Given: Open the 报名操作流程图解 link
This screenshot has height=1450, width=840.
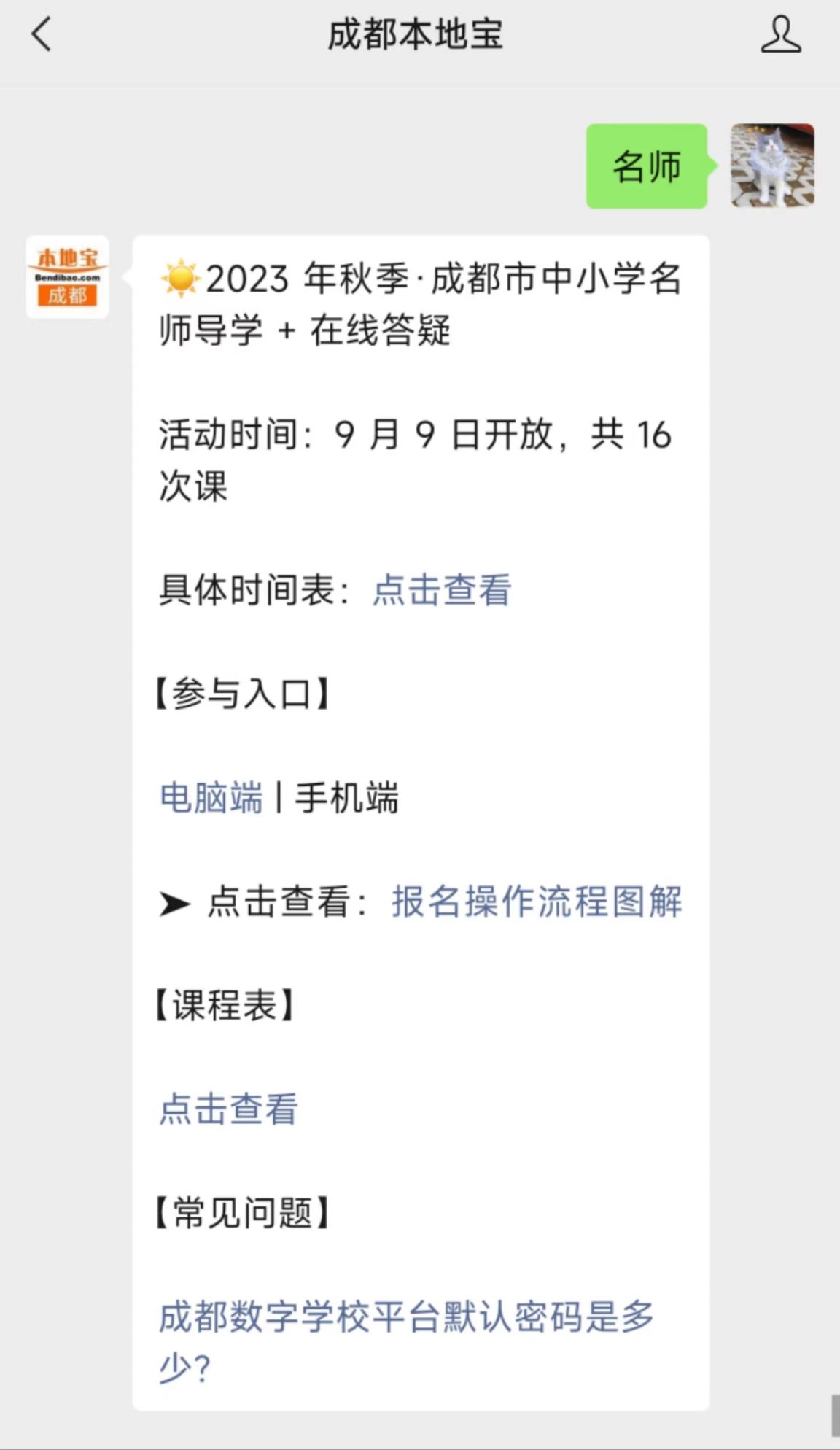Looking at the screenshot, I should (x=537, y=902).
